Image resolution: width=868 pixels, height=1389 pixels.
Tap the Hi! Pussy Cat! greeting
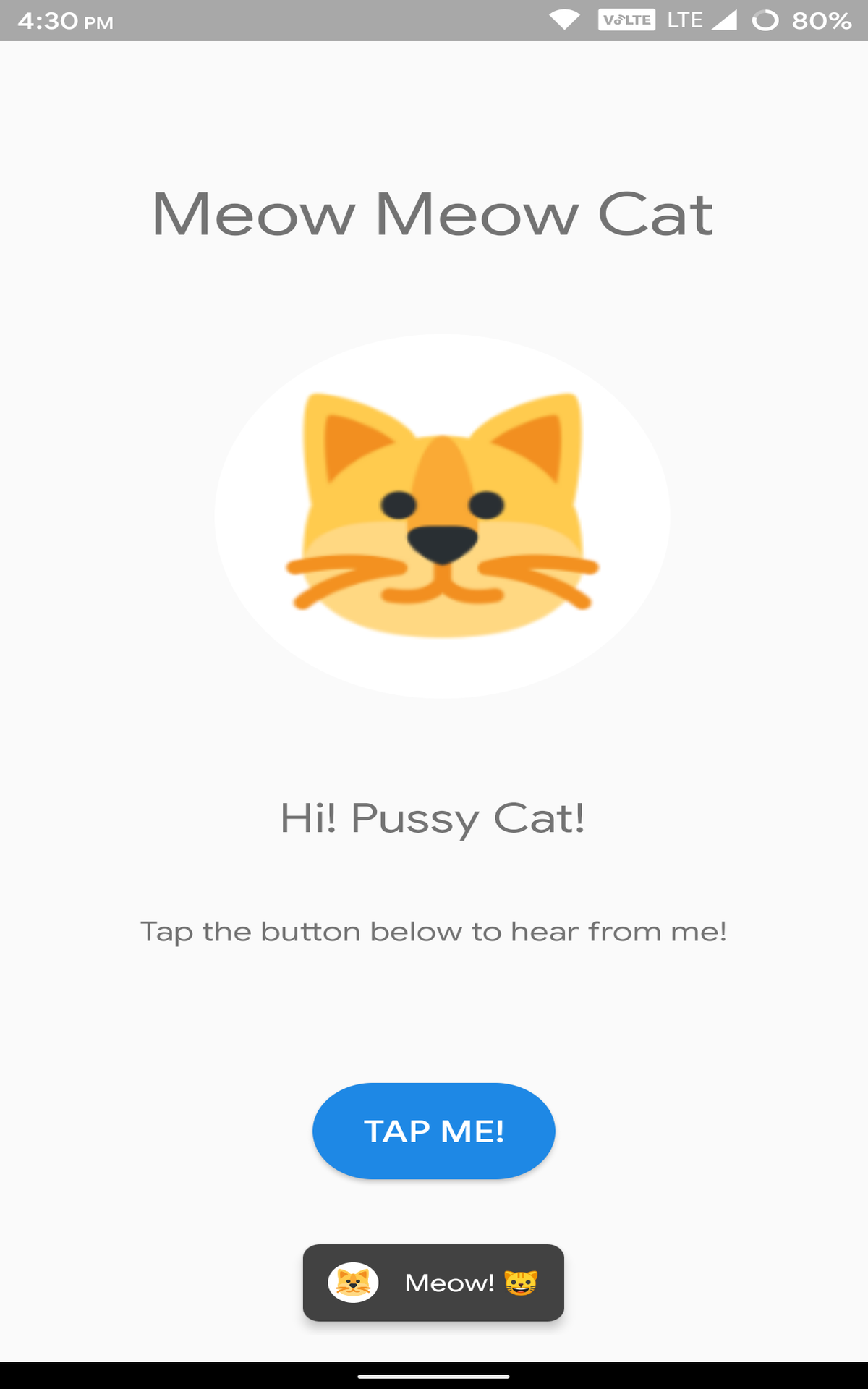tap(433, 818)
